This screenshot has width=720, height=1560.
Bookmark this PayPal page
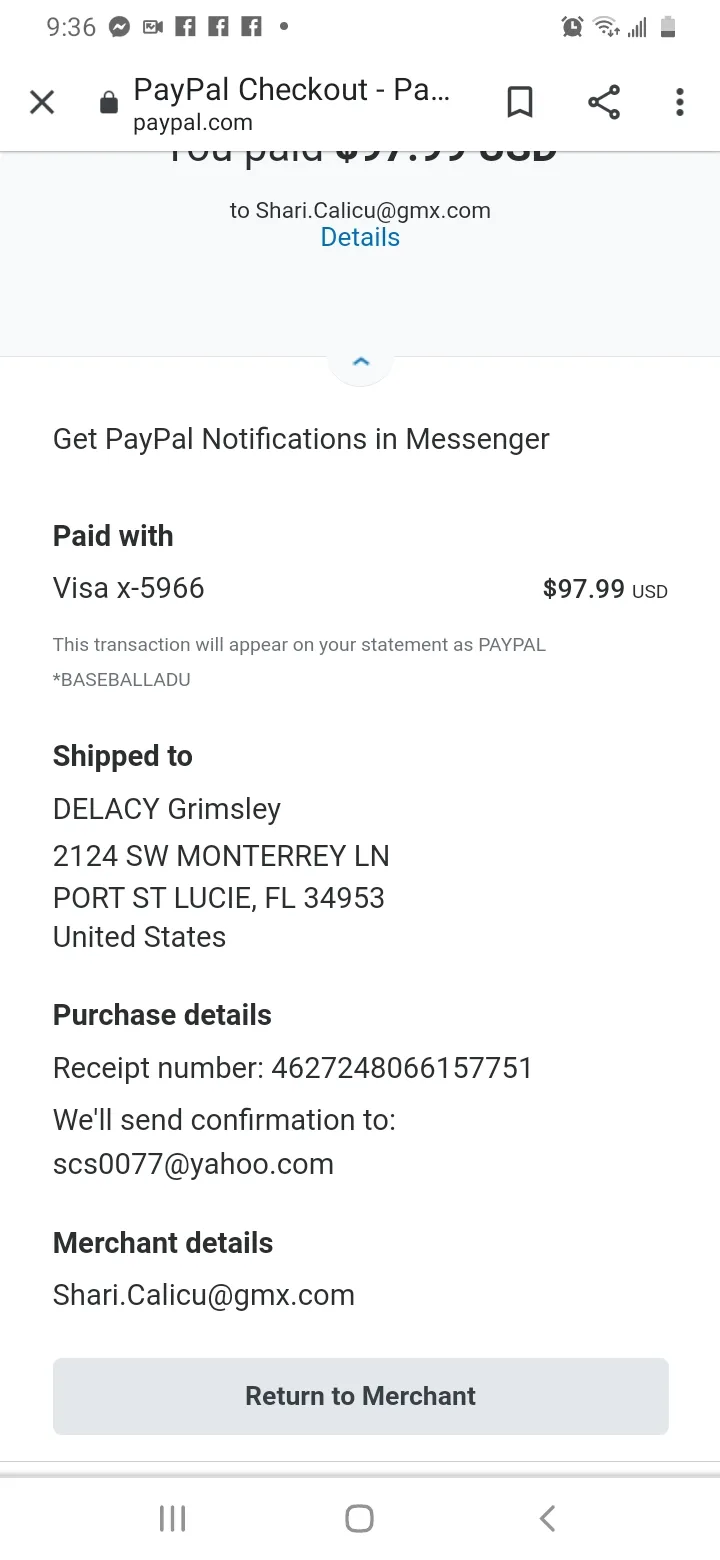520,102
